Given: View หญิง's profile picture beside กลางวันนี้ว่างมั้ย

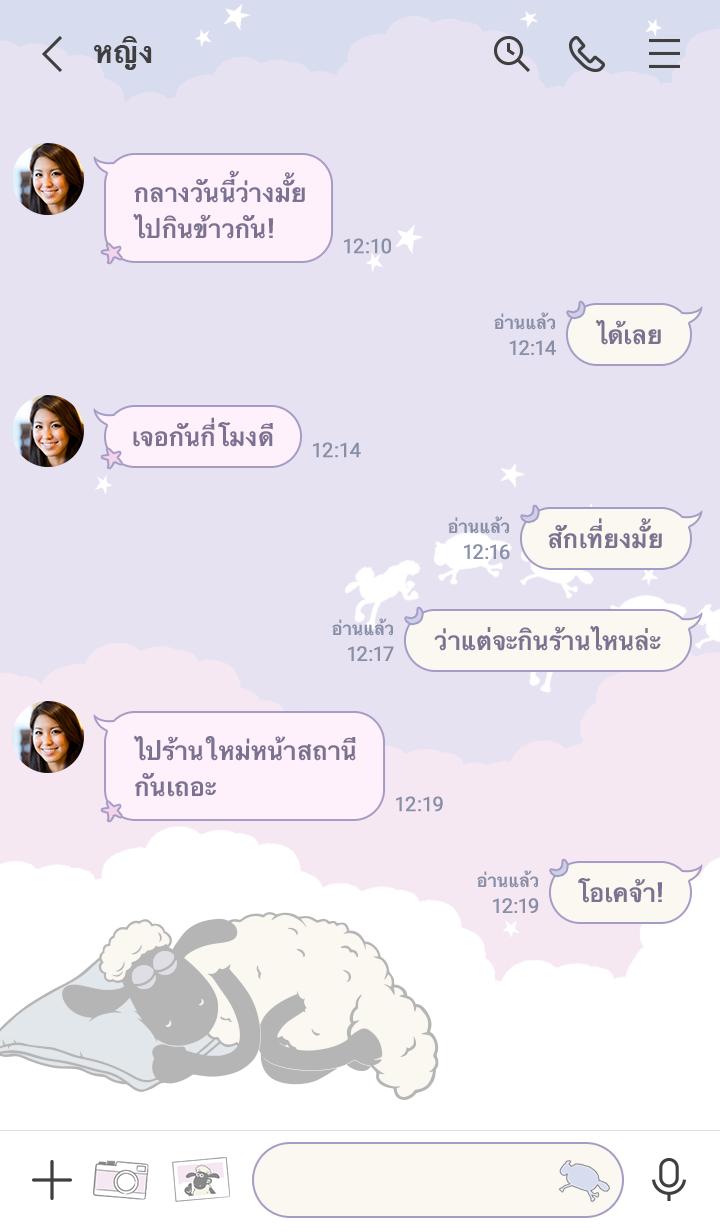Looking at the screenshot, I should coord(48,179).
